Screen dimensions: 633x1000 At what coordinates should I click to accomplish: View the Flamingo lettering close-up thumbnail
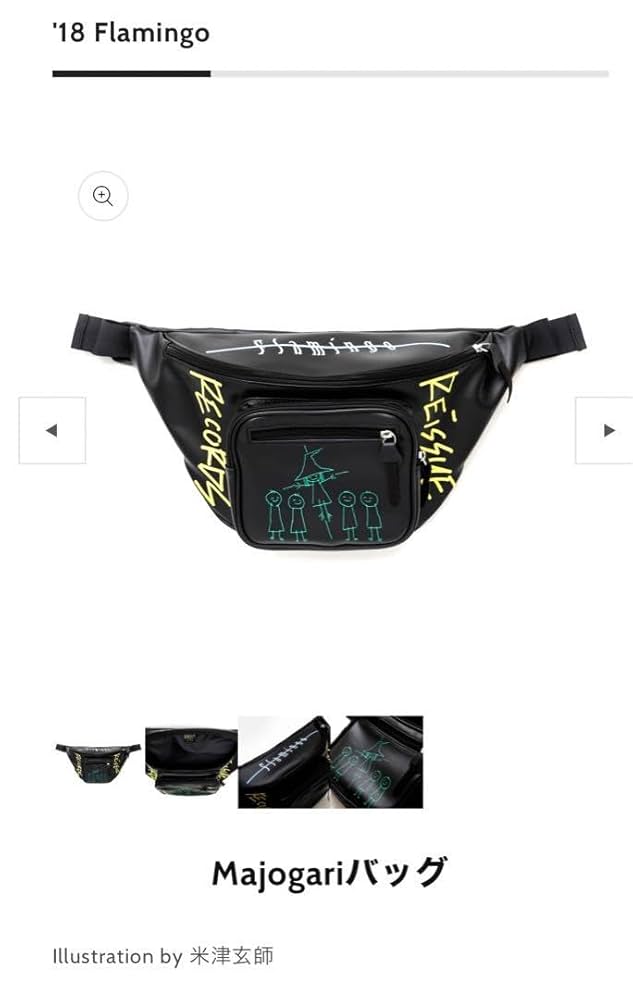pyautogui.click(x=284, y=762)
